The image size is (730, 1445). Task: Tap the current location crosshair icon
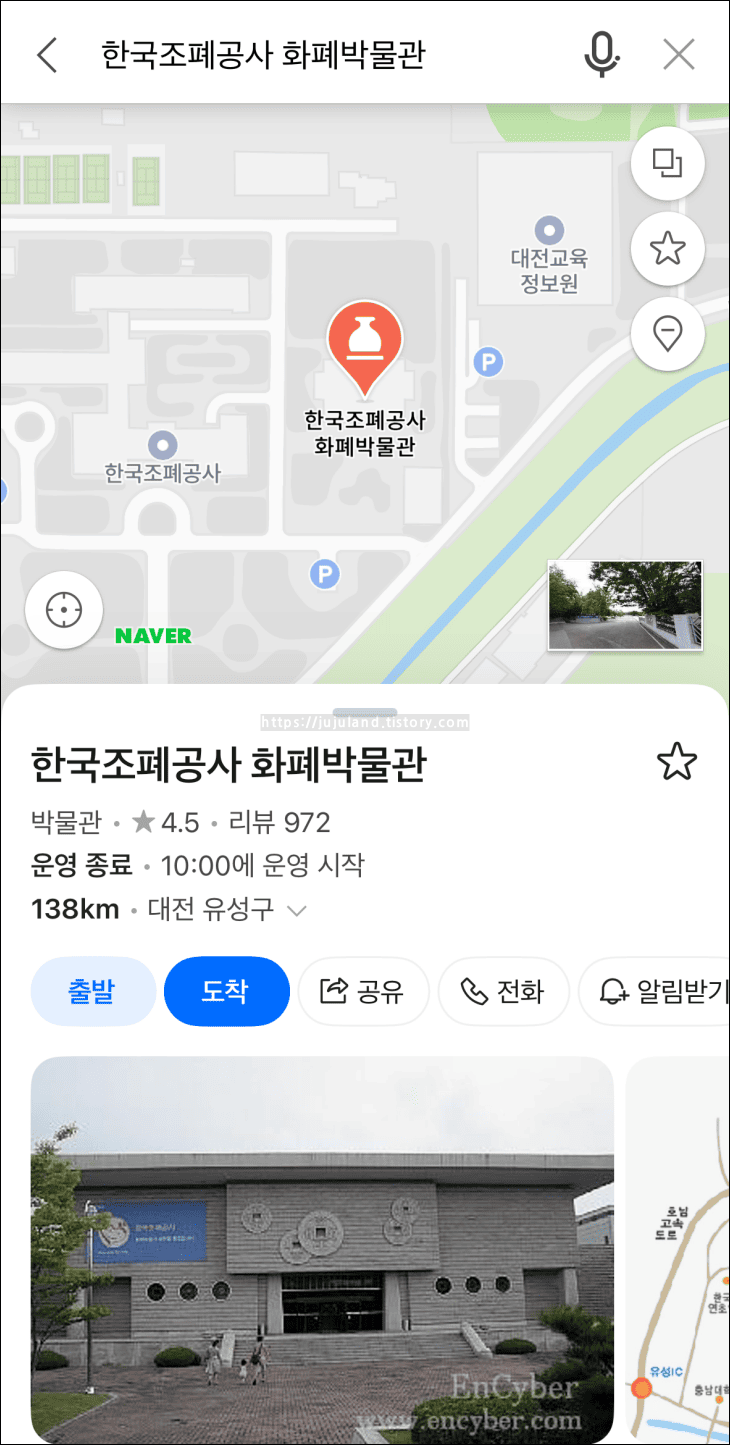coord(63,610)
